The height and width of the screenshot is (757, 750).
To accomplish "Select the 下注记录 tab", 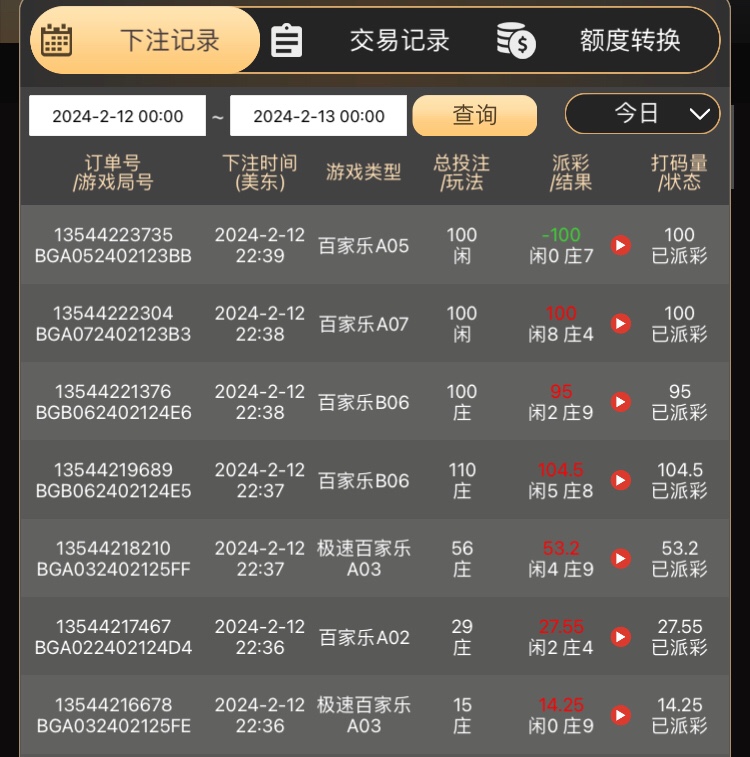I will click(146, 41).
